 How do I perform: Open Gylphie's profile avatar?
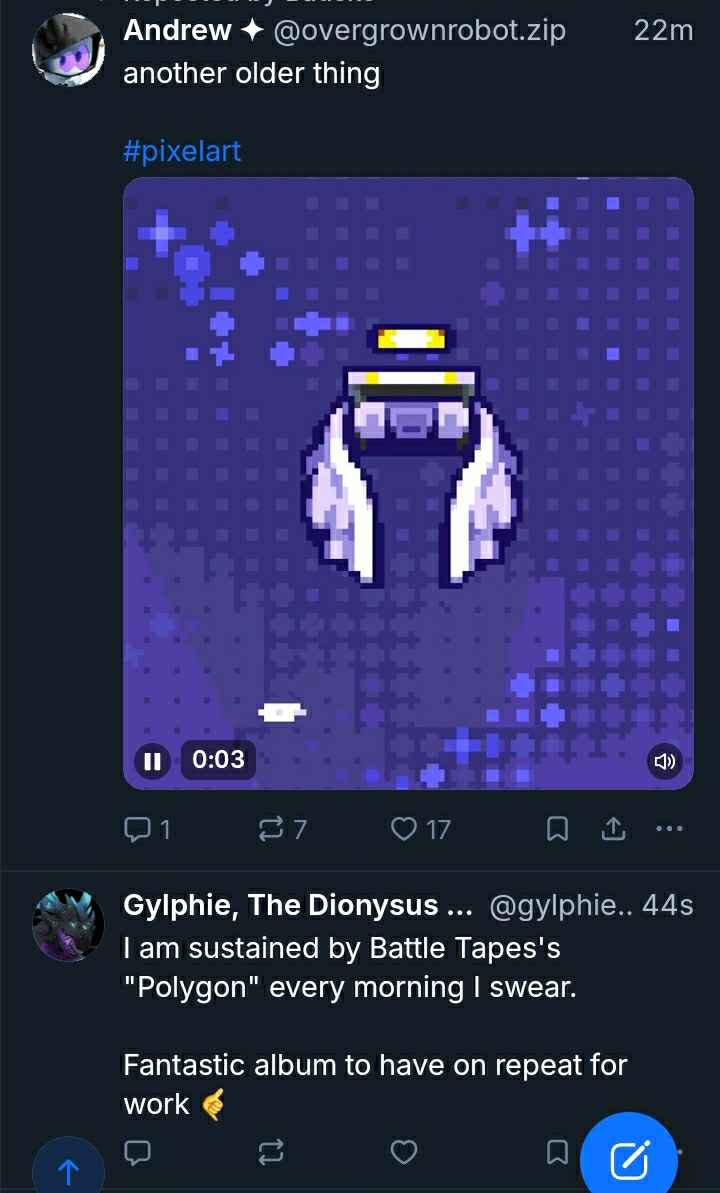coord(68,925)
